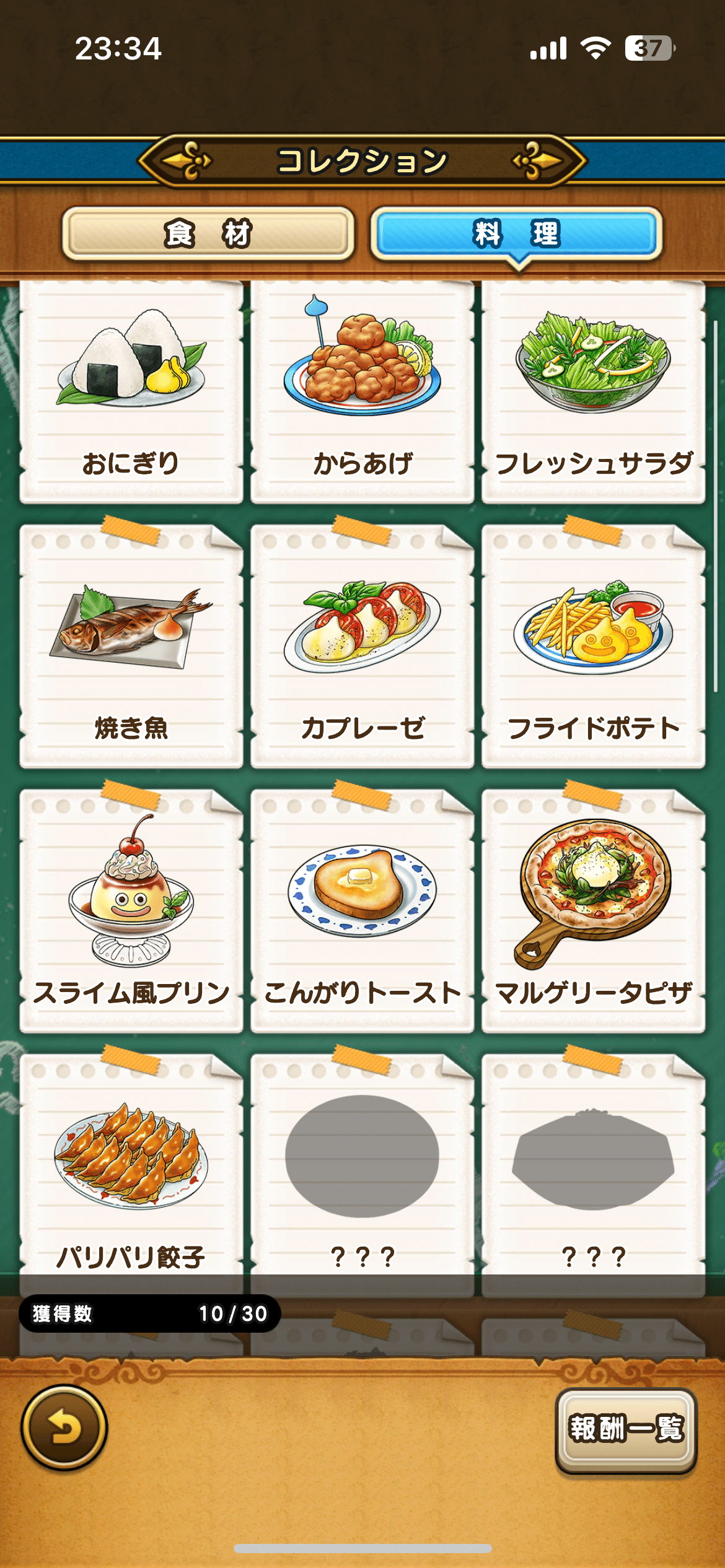View the フライドポテト dish

593,647
